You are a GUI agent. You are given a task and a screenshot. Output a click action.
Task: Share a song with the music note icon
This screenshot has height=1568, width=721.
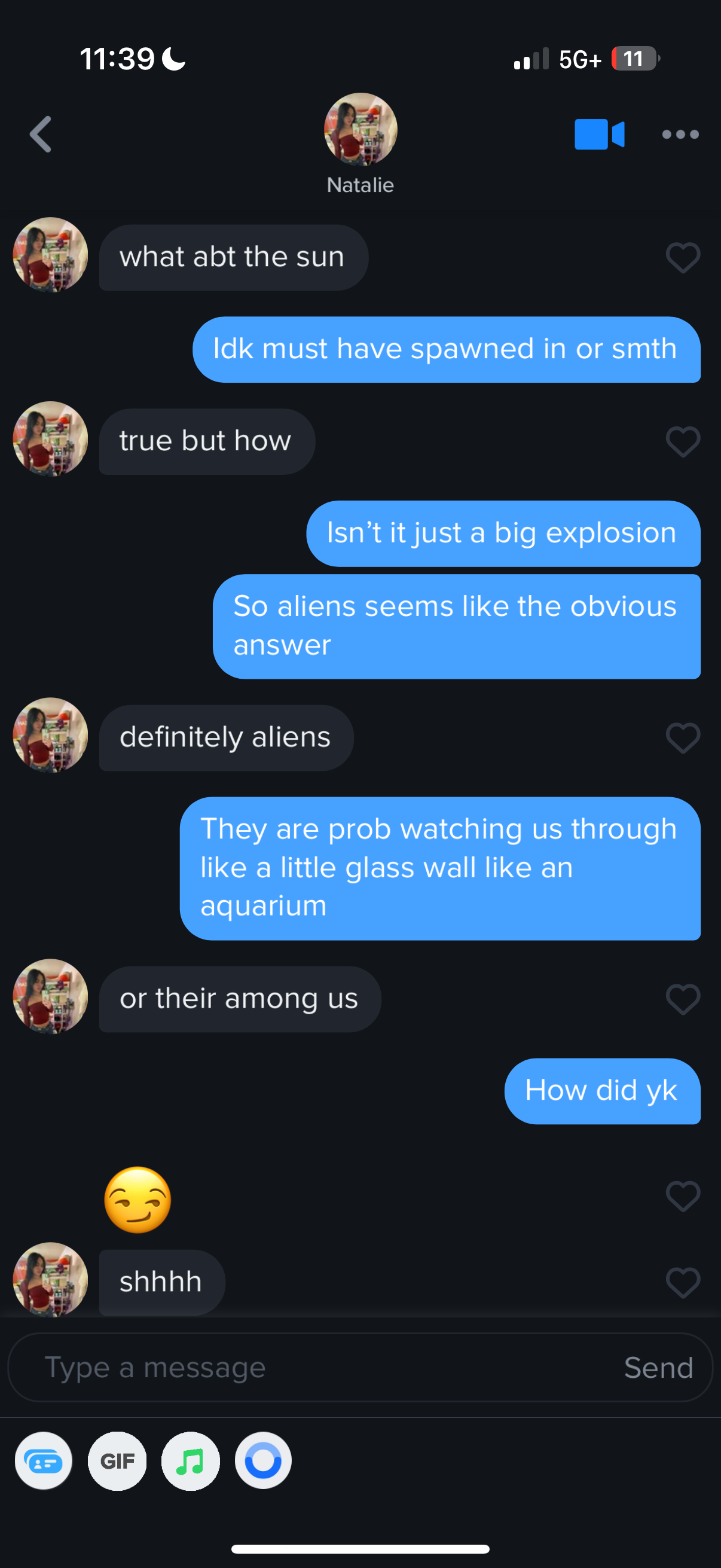tap(191, 1461)
